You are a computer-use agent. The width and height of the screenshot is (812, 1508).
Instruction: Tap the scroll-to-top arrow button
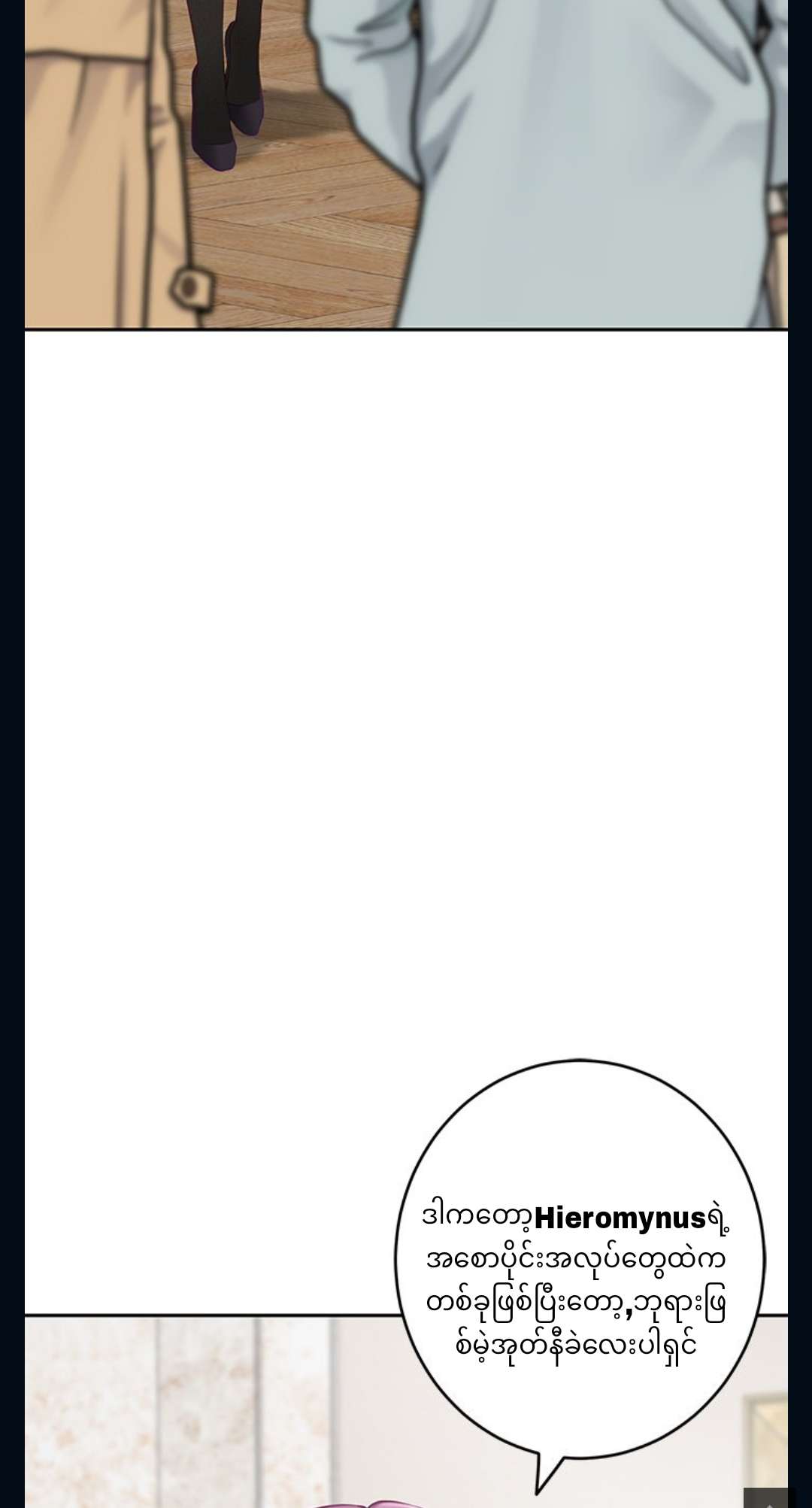pyautogui.click(x=768, y=1497)
